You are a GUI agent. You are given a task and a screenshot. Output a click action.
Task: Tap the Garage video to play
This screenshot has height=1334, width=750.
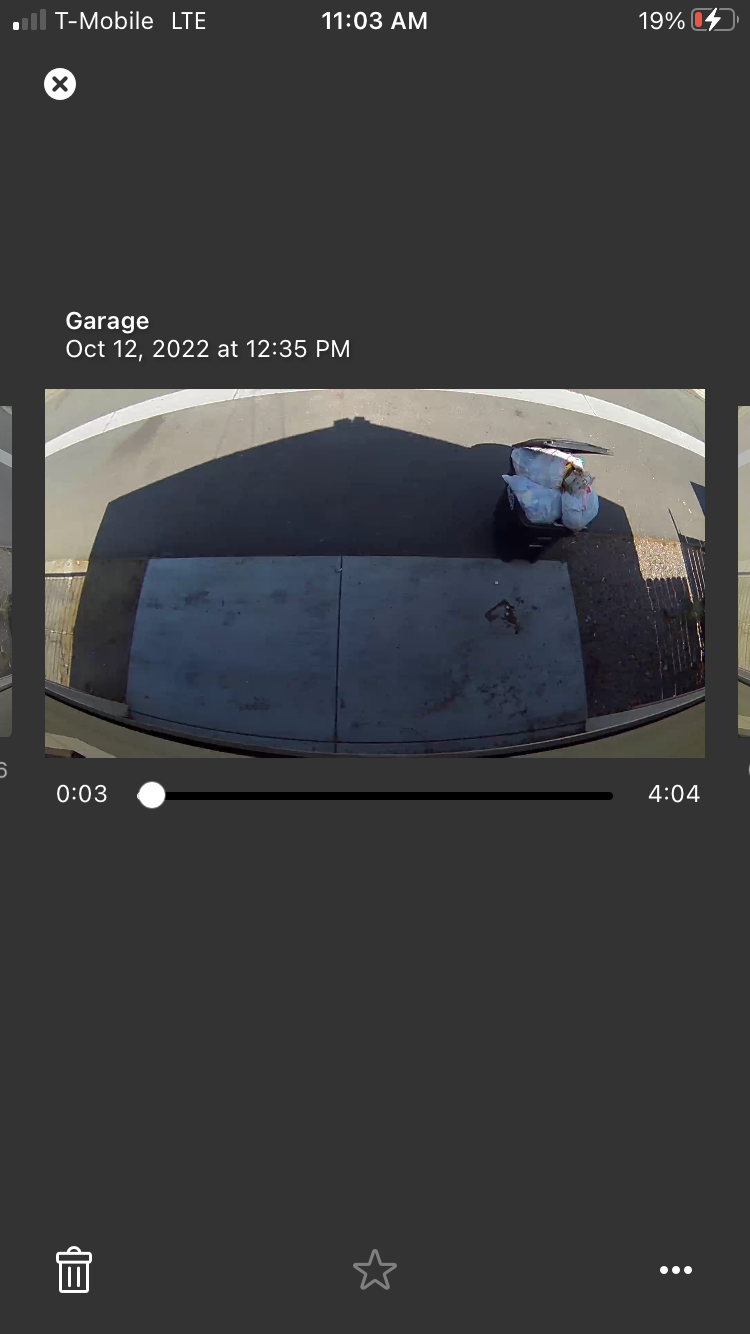tap(375, 573)
